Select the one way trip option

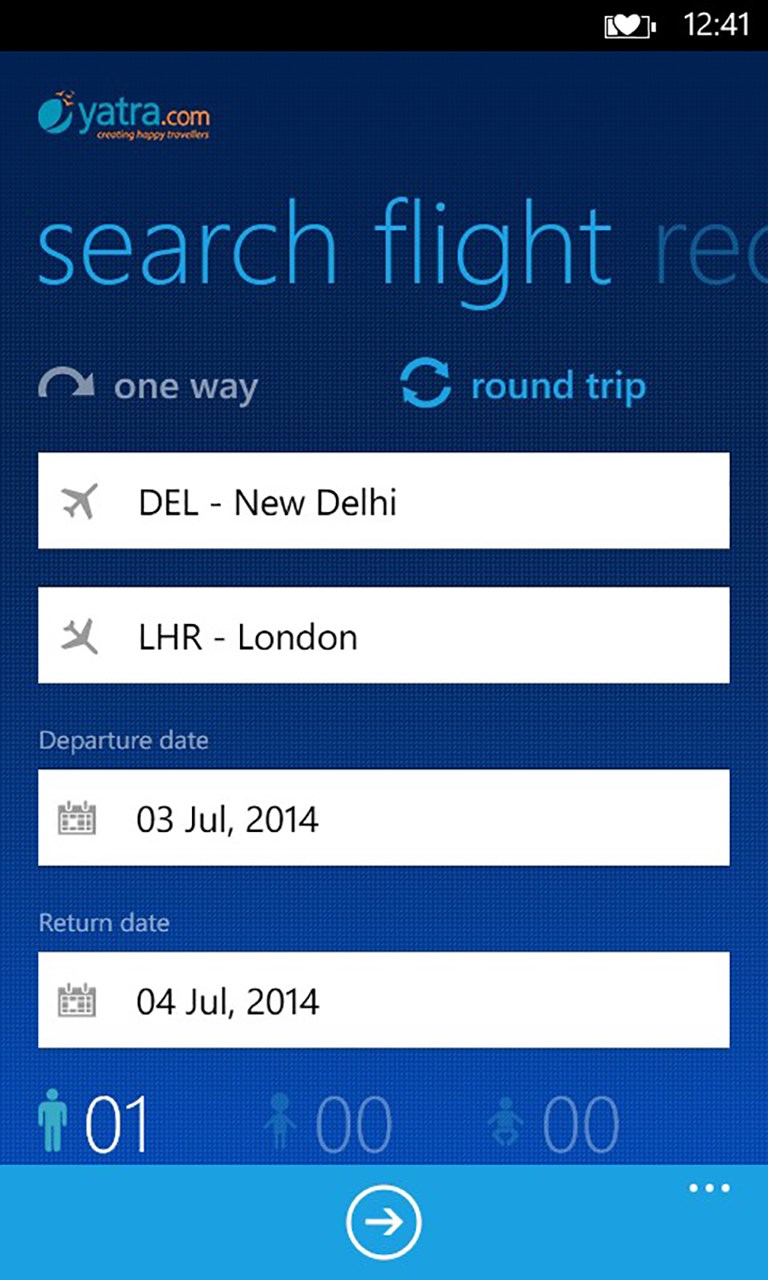tap(150, 387)
